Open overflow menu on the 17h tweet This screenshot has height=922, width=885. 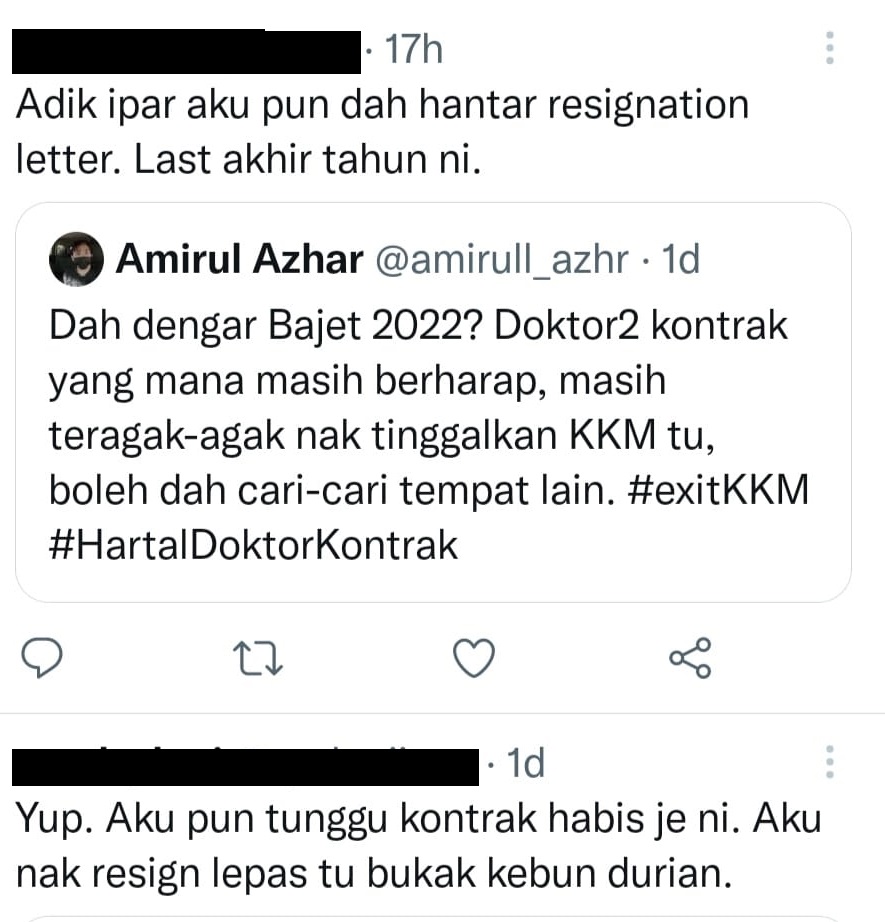829,48
